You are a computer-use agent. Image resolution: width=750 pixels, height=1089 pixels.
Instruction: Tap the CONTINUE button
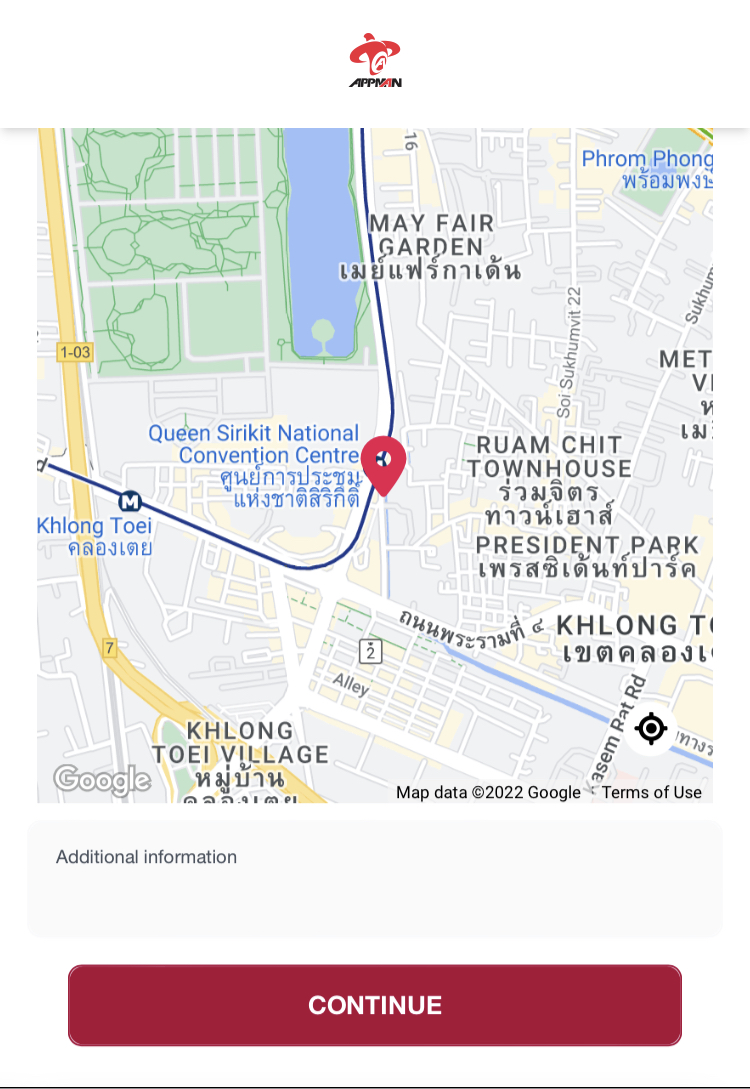(375, 1005)
